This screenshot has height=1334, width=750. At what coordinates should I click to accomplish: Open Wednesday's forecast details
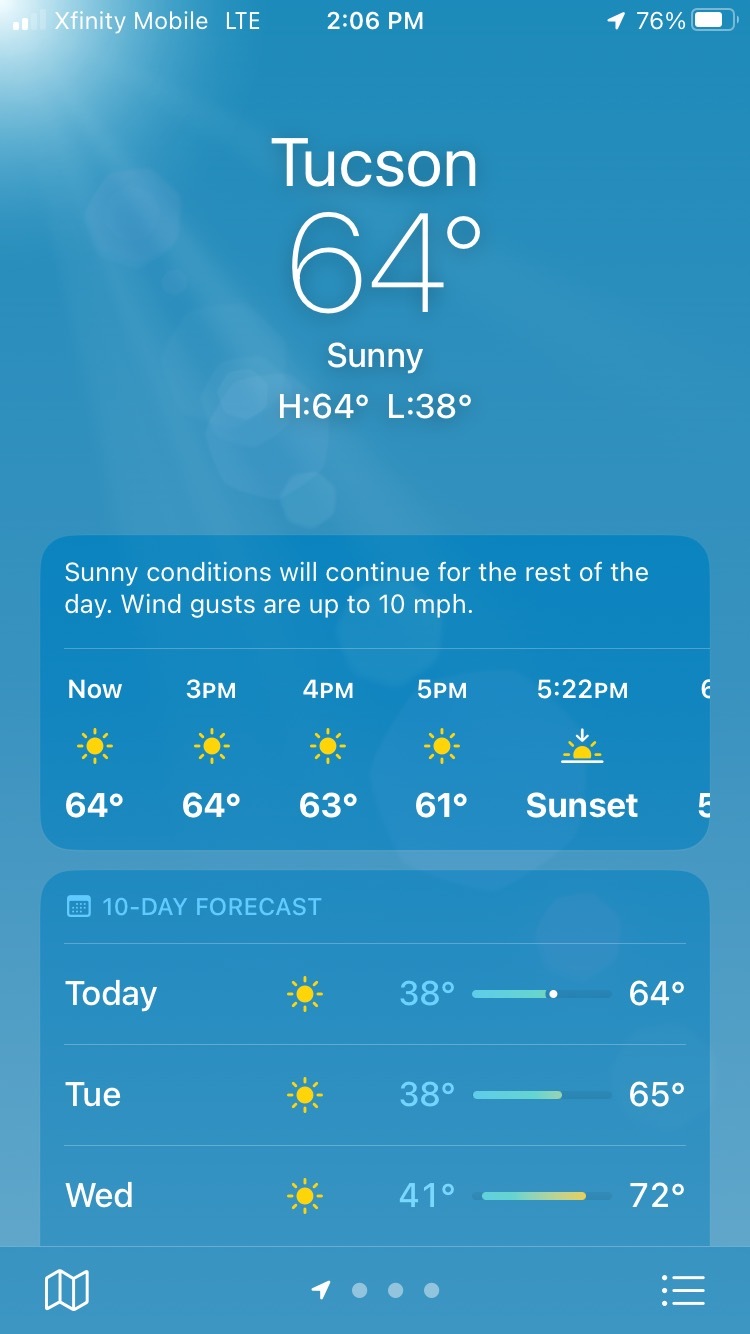tap(374, 1195)
